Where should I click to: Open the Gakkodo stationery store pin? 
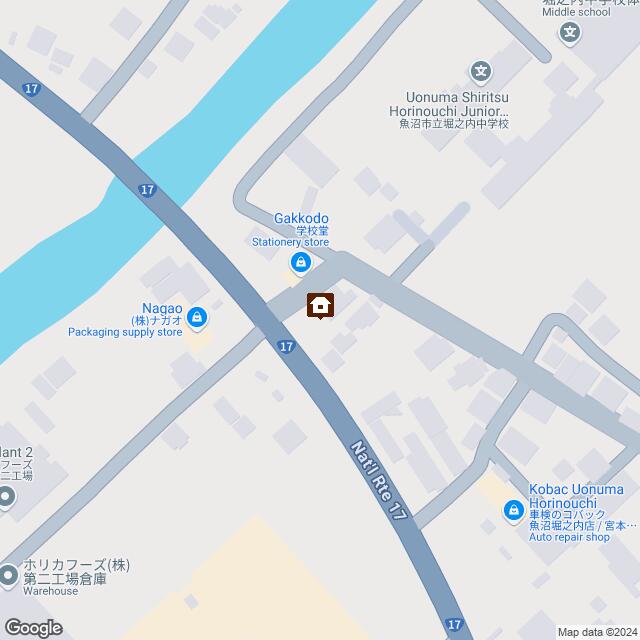point(299,263)
